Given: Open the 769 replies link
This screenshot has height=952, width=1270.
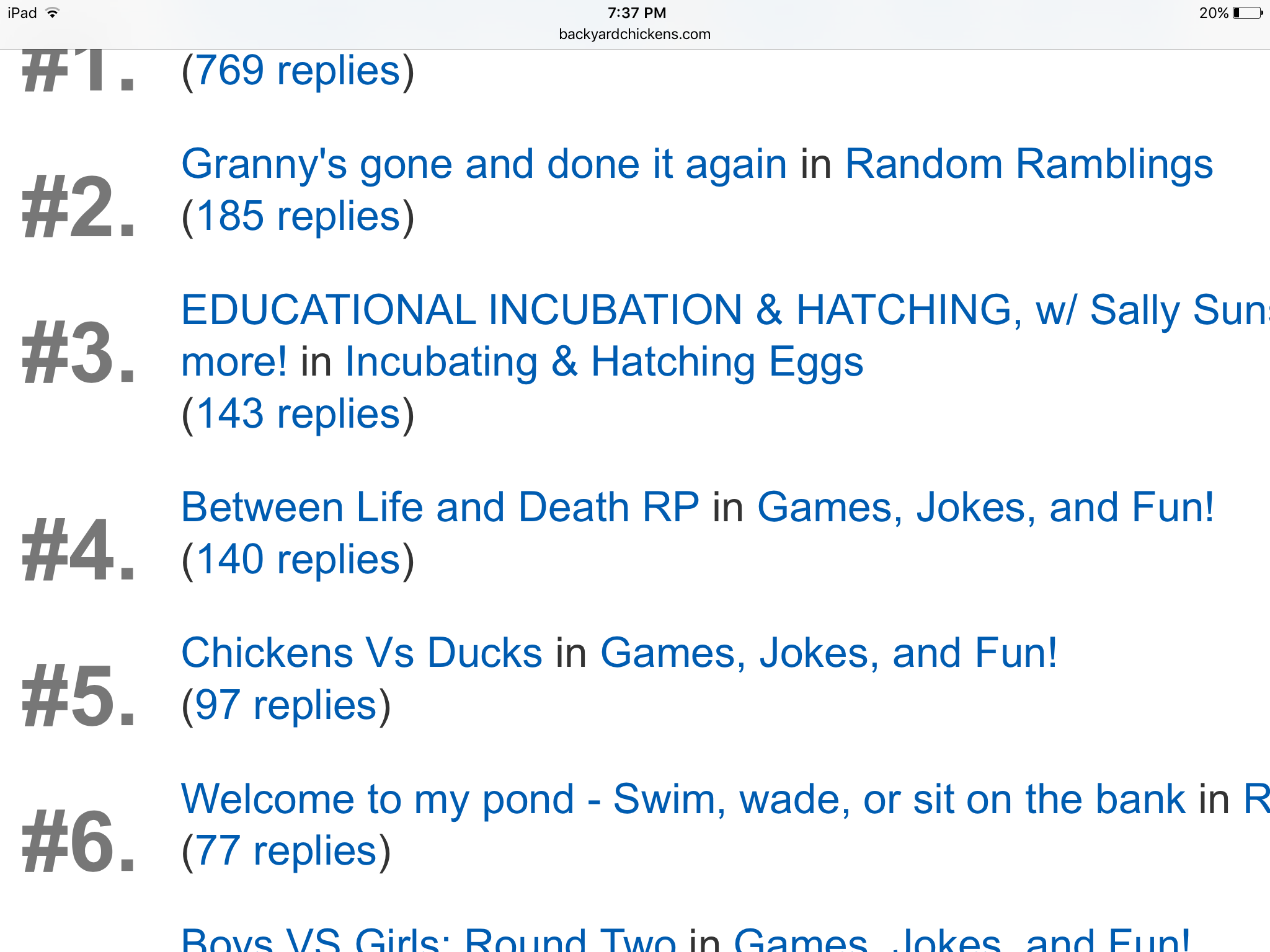Looking at the screenshot, I should [x=298, y=71].
